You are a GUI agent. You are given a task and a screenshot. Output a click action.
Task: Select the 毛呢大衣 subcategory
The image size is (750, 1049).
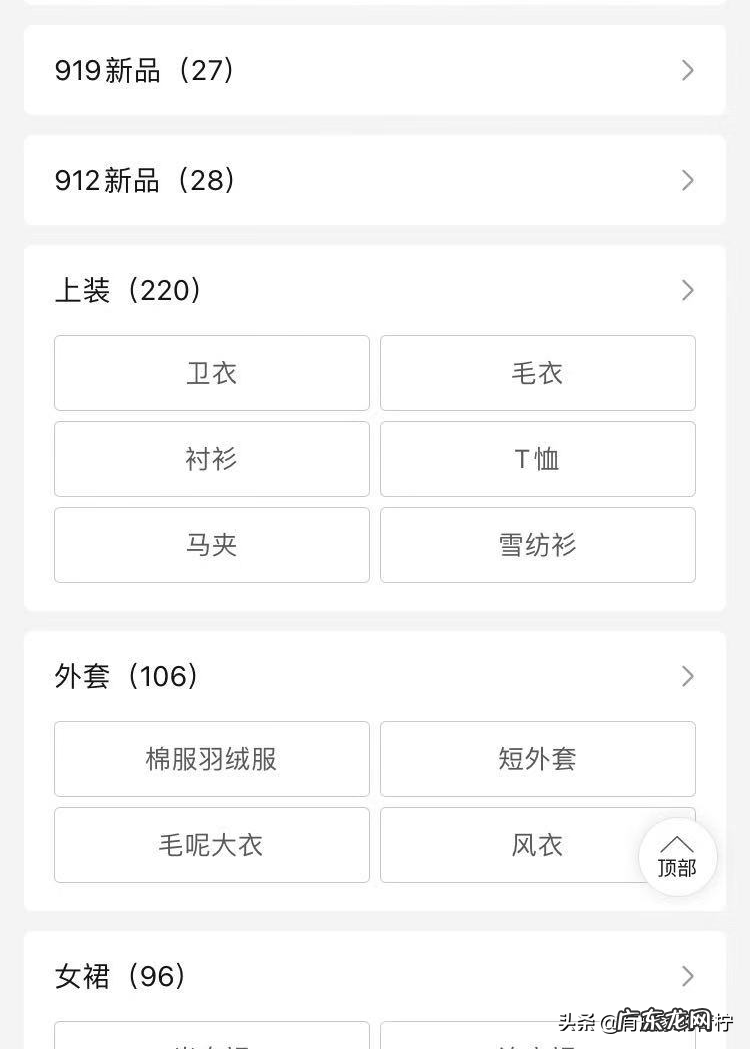[211, 845]
